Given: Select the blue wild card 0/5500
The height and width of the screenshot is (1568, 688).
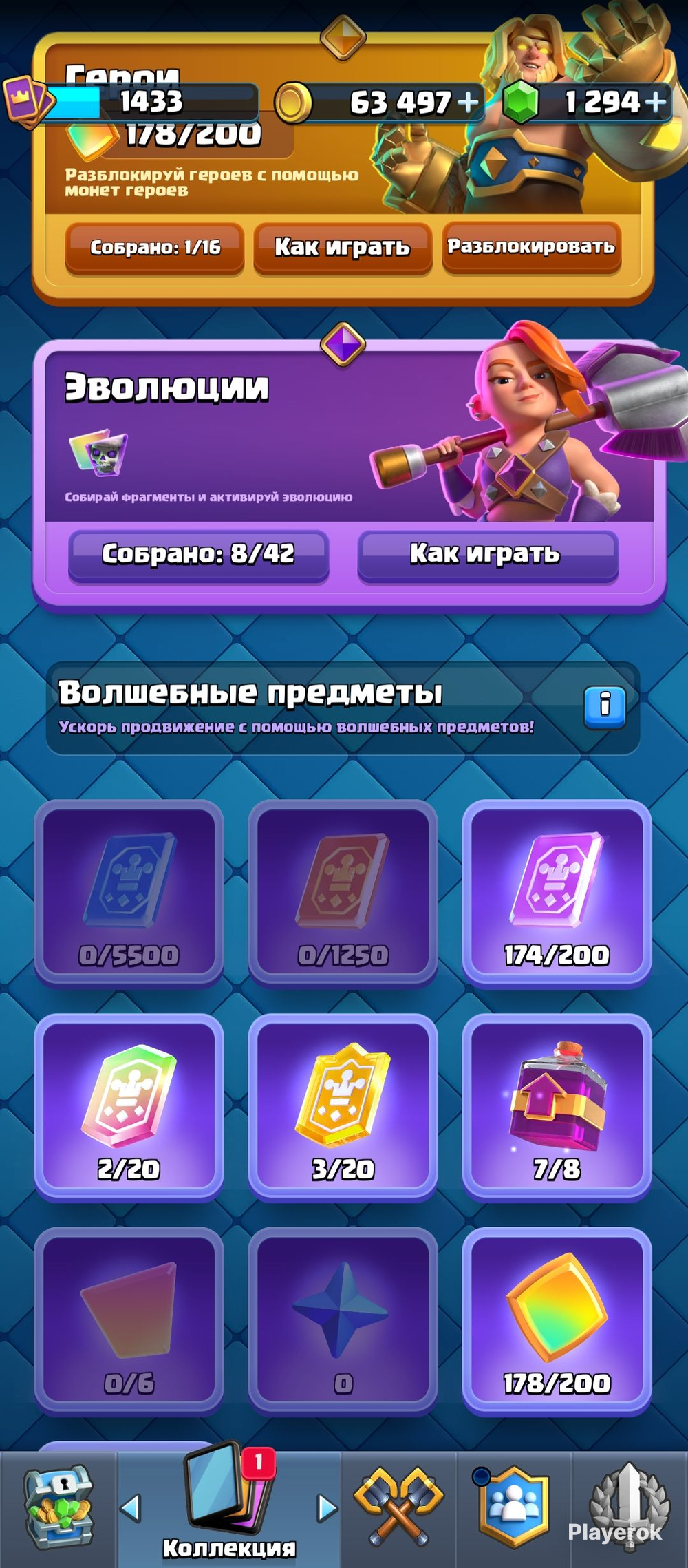Looking at the screenshot, I should pos(129,893).
